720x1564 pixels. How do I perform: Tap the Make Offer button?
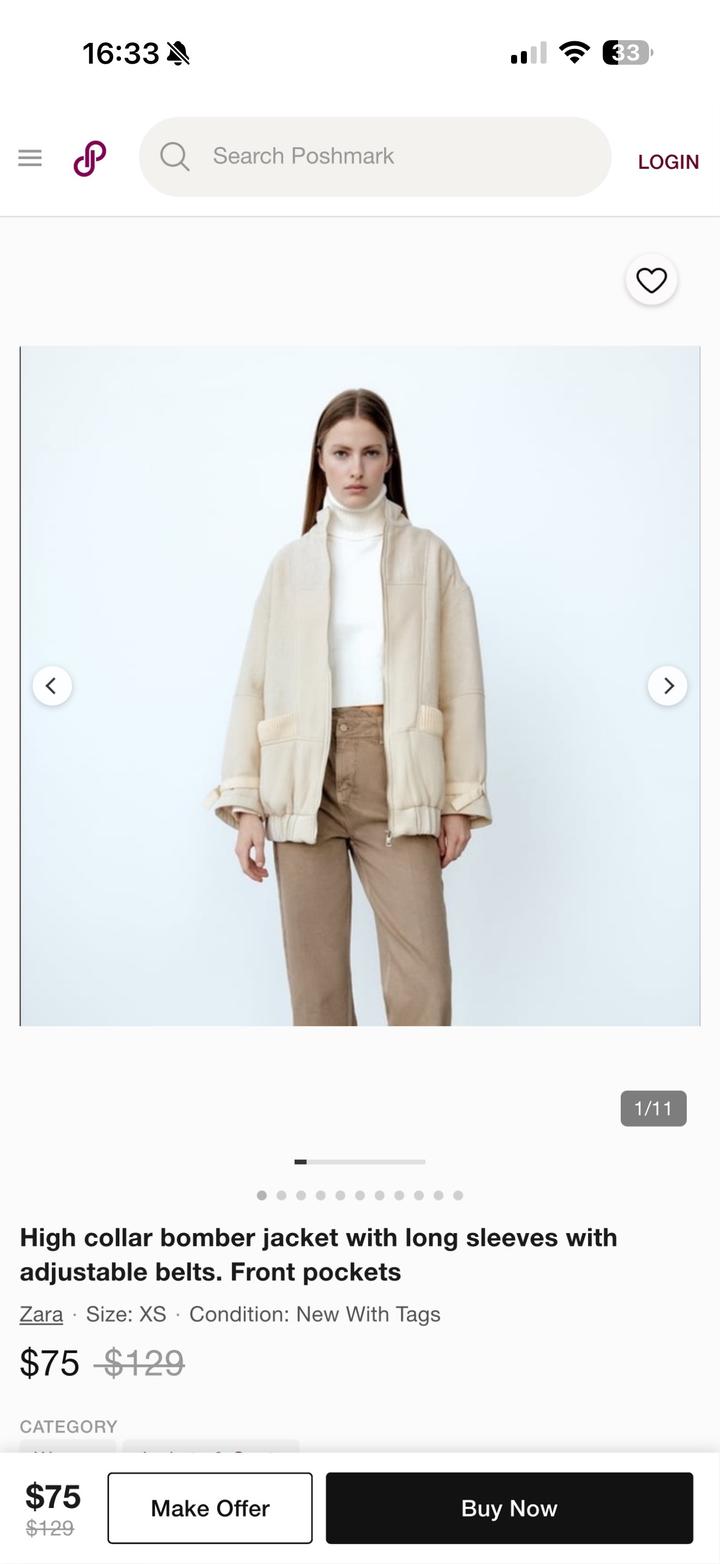210,1508
